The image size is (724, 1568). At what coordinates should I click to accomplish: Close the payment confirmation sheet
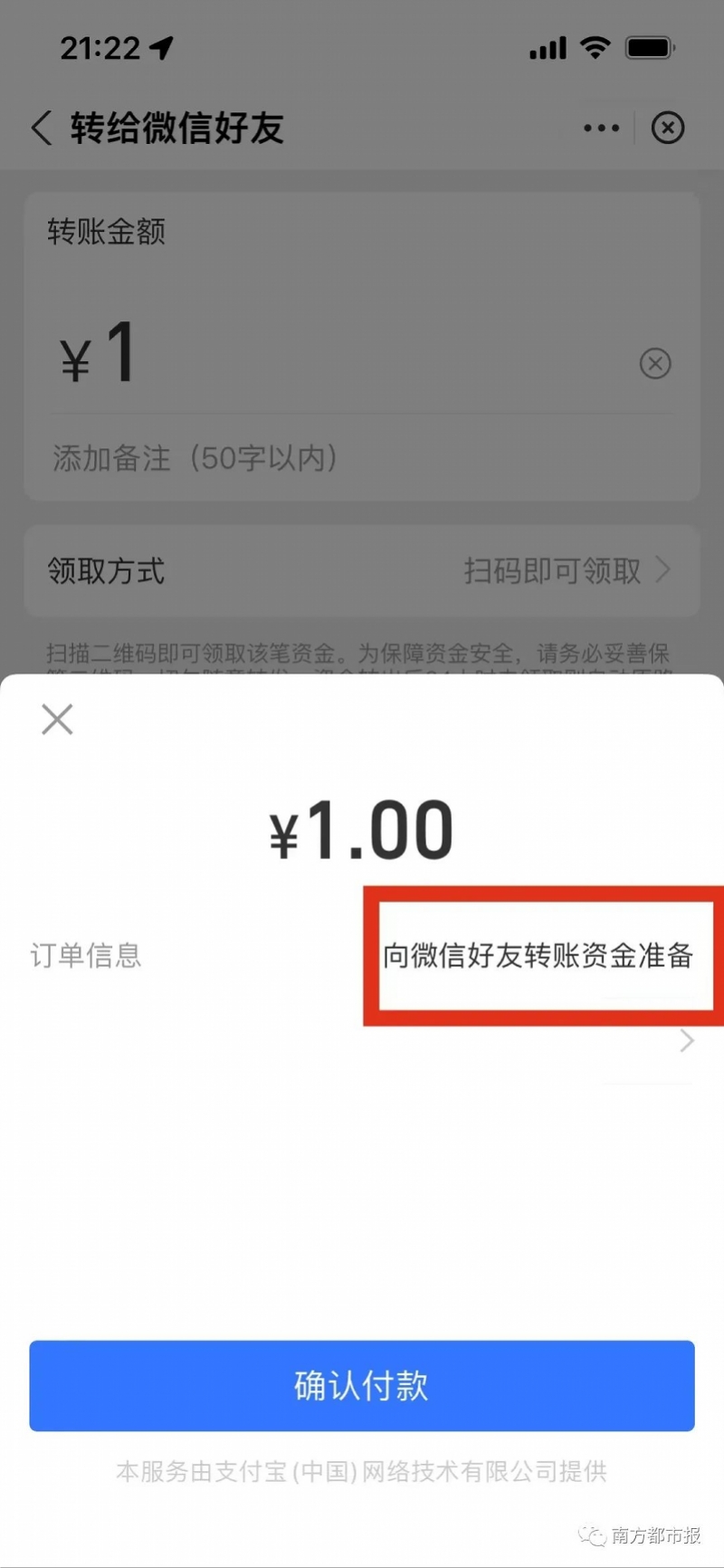tap(57, 721)
